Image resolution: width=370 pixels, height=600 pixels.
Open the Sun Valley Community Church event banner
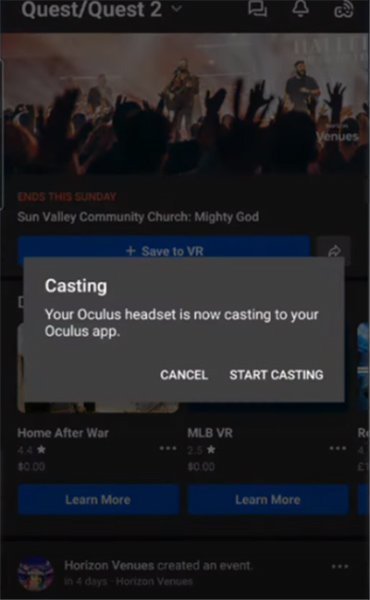185,104
